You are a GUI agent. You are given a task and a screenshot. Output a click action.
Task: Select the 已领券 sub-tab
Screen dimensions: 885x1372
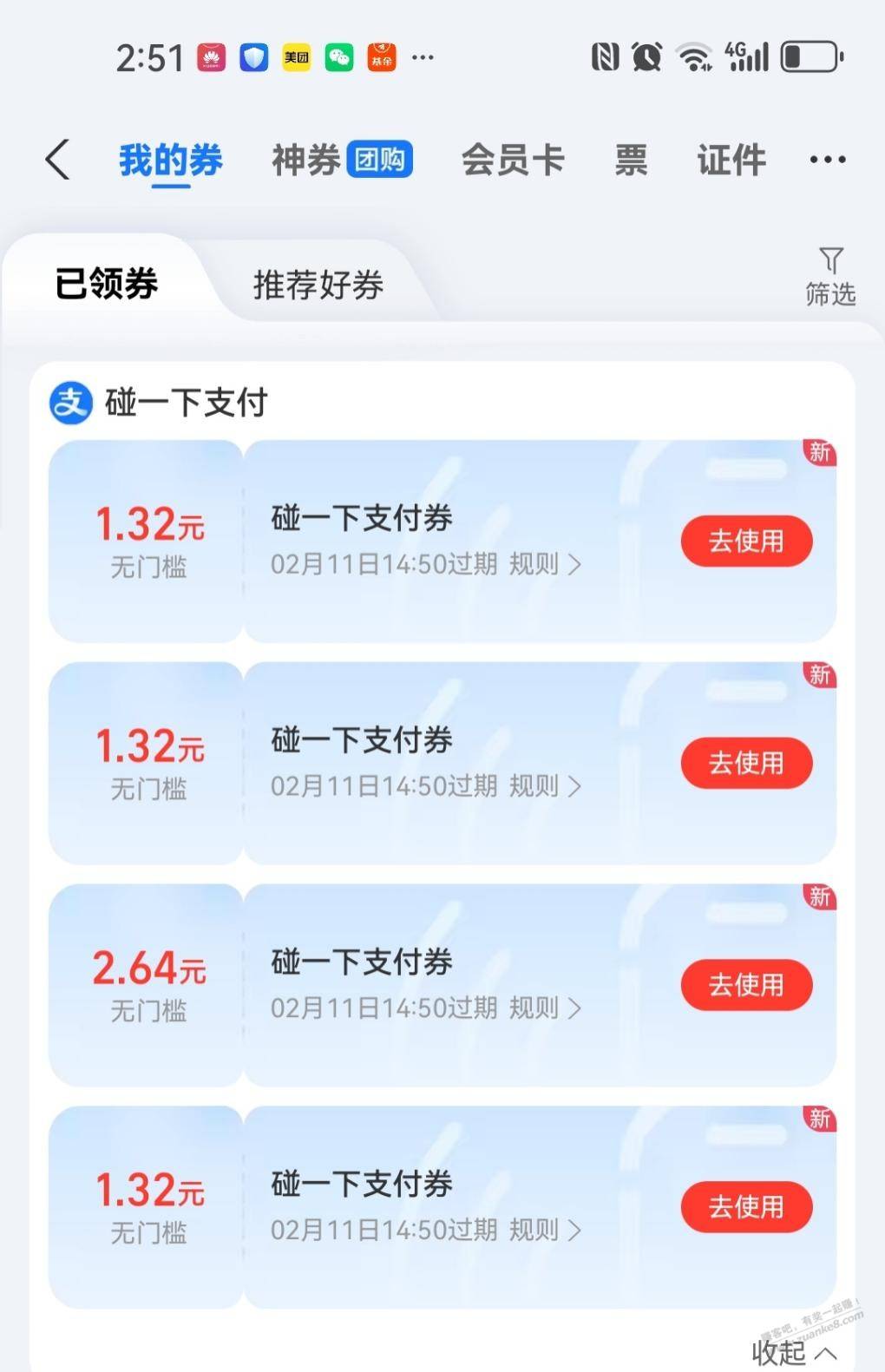(106, 284)
